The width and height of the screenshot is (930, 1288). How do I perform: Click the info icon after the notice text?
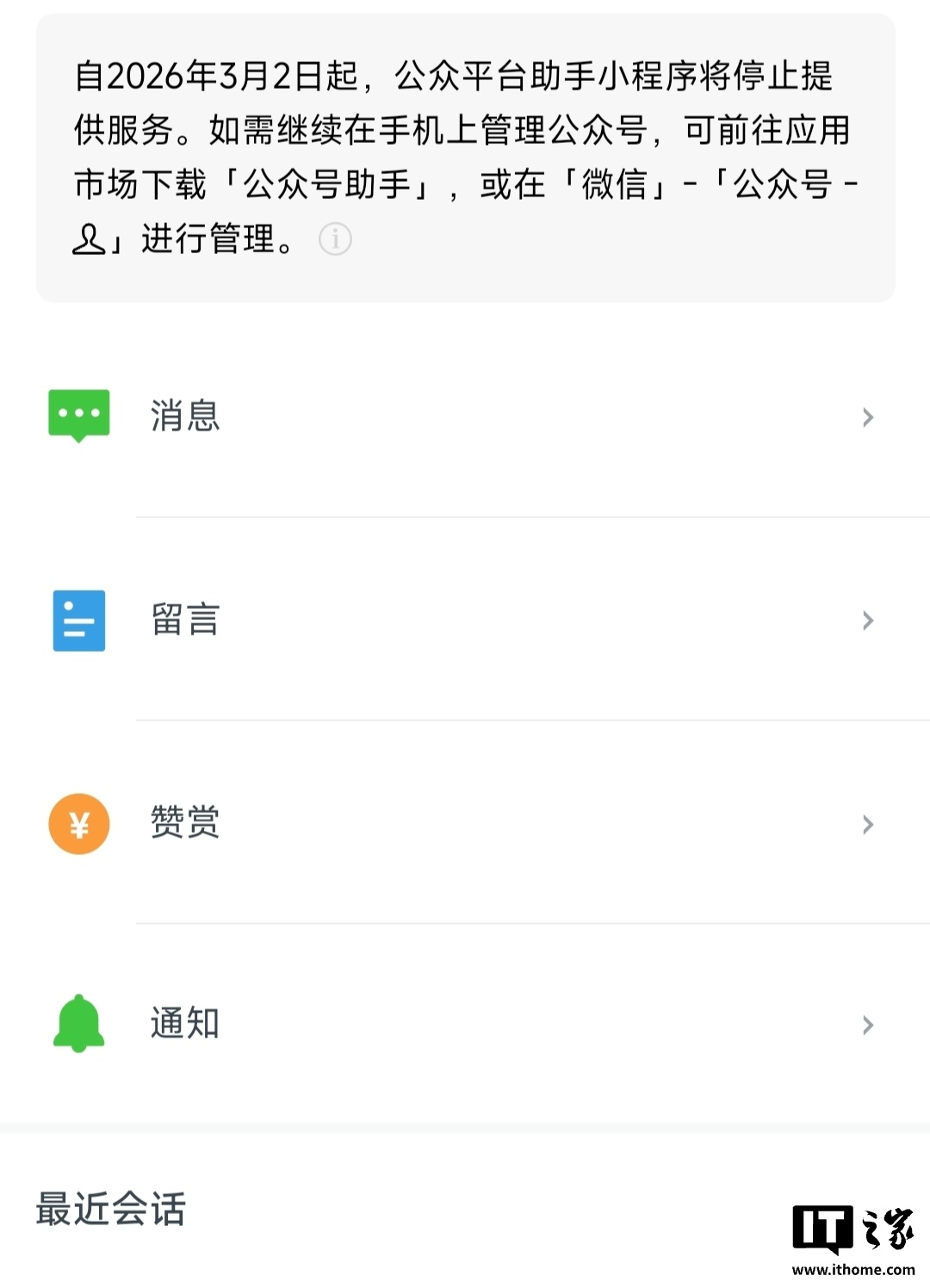coord(336,240)
